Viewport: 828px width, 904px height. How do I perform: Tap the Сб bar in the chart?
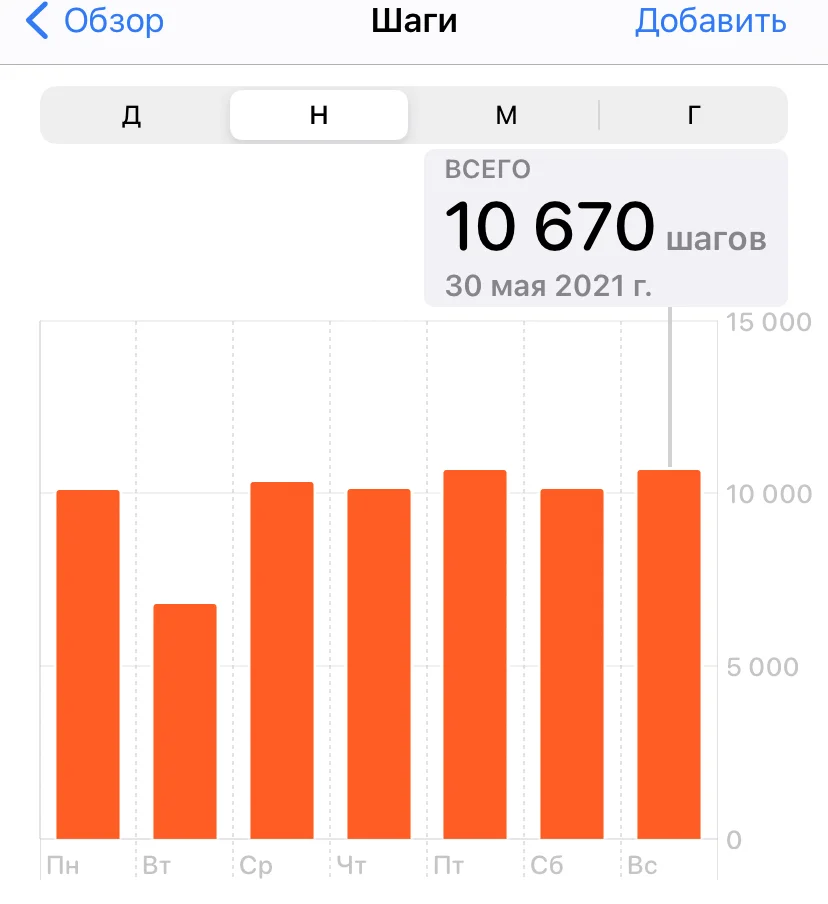click(572, 663)
